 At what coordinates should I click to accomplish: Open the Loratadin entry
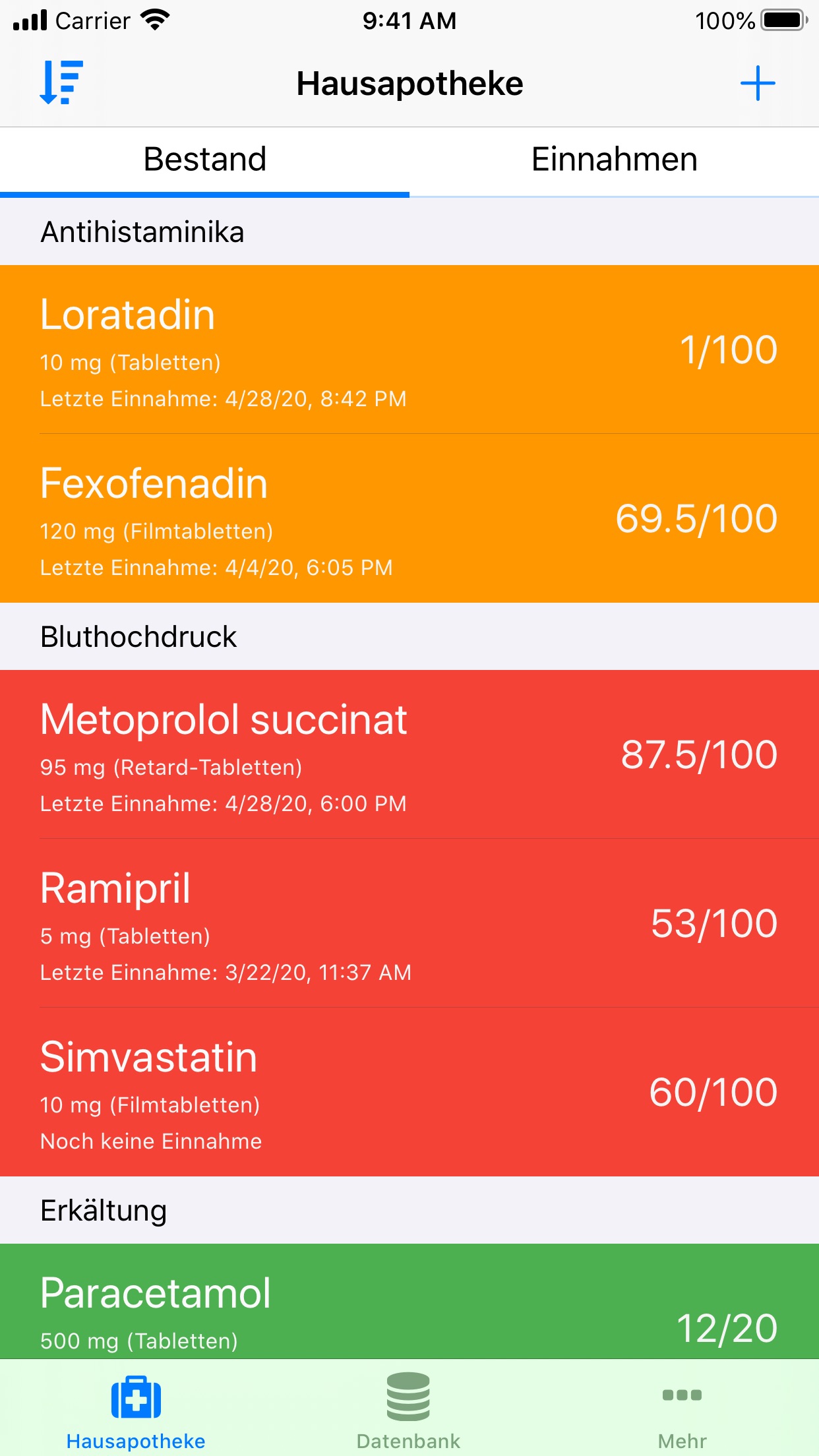coord(409,349)
